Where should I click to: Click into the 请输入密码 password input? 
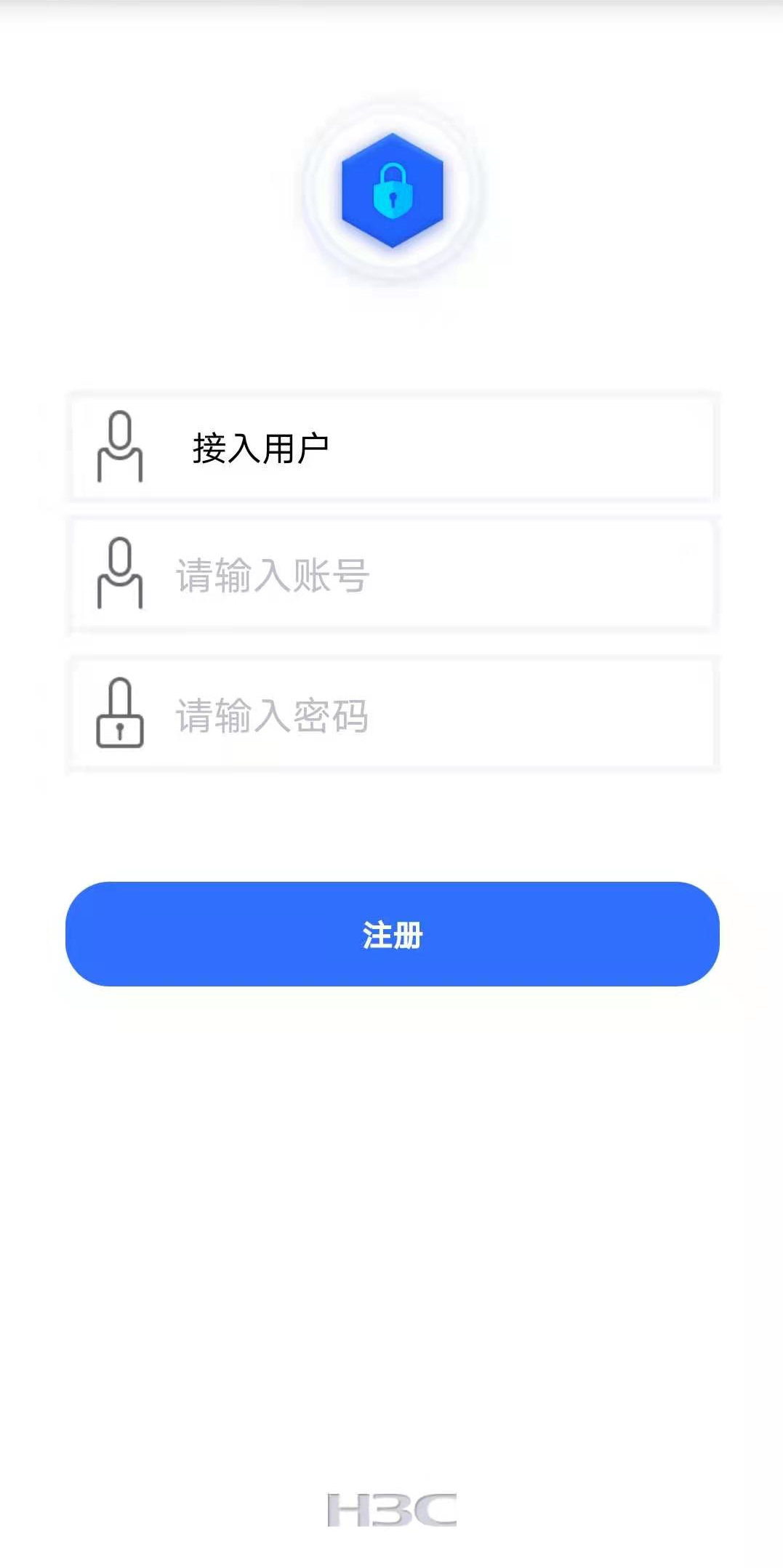coord(393,715)
